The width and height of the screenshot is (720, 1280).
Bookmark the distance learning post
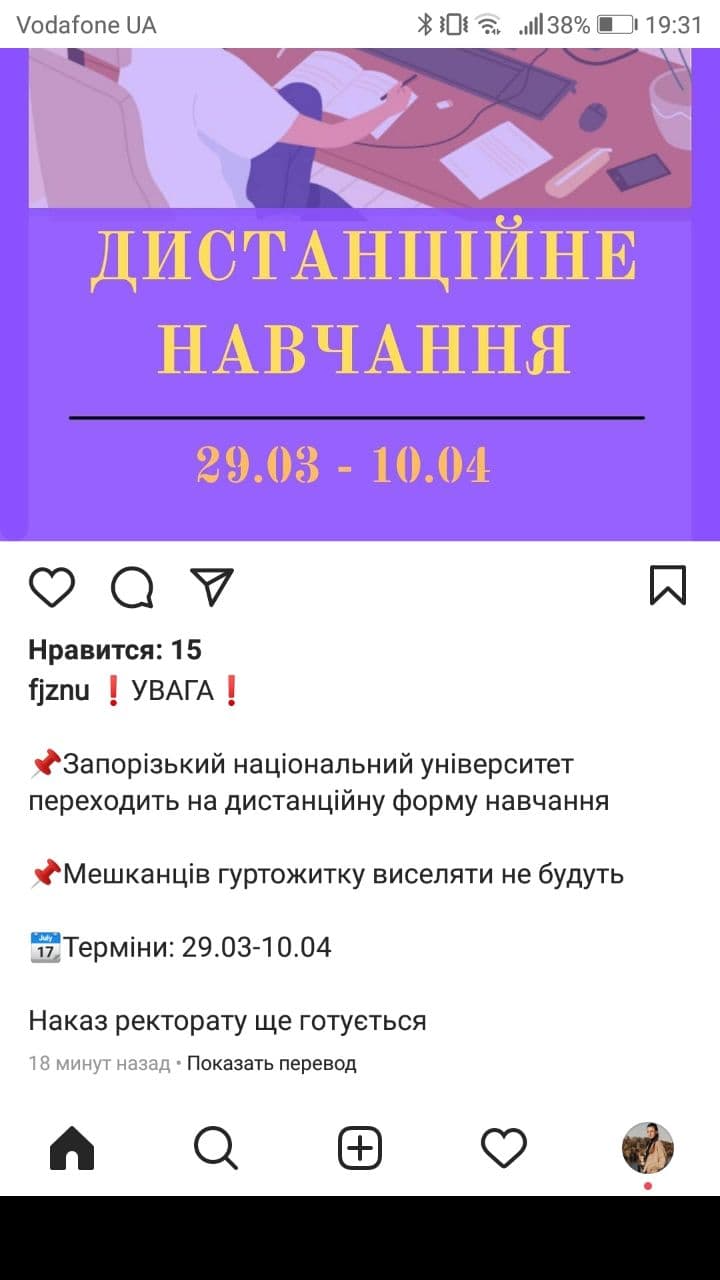(x=668, y=586)
